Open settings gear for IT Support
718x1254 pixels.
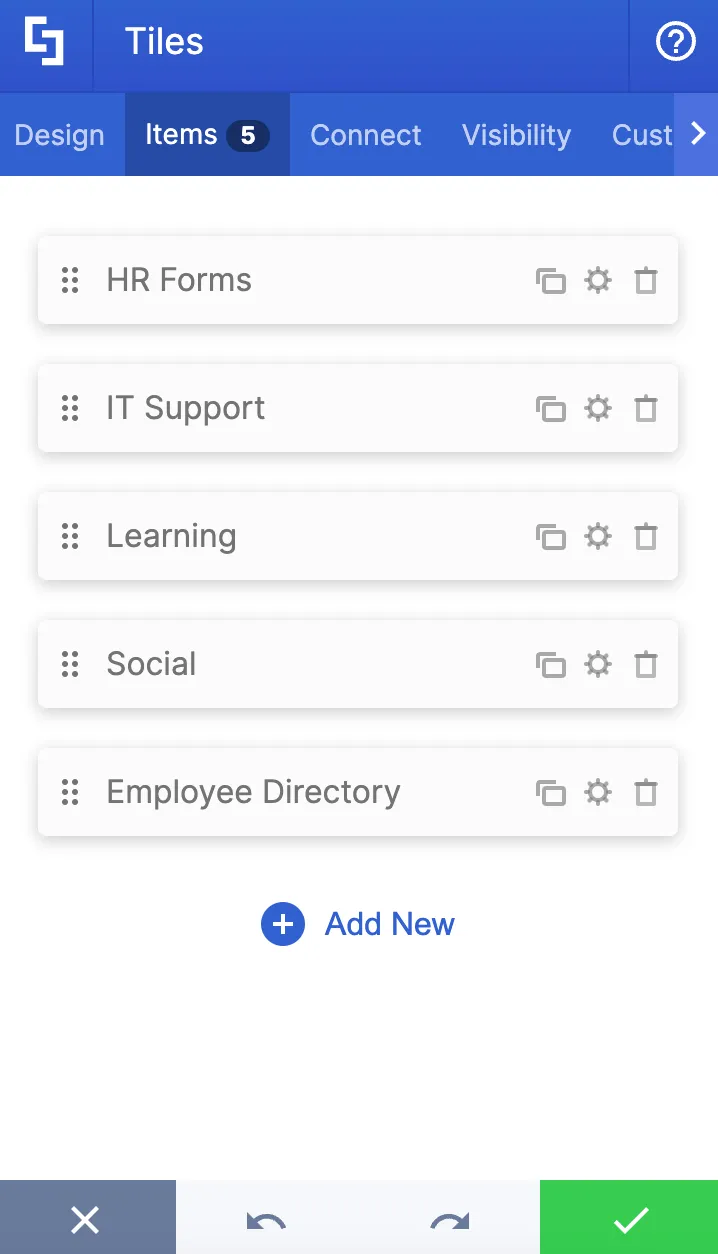pyautogui.click(x=598, y=408)
